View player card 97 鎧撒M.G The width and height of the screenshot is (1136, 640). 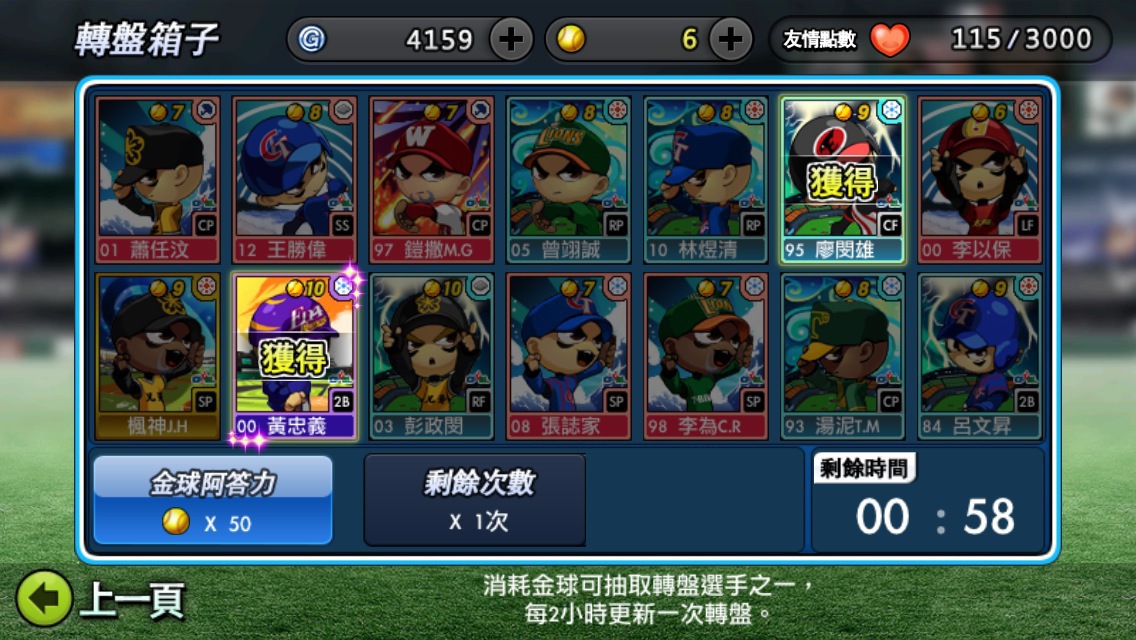pos(431,180)
